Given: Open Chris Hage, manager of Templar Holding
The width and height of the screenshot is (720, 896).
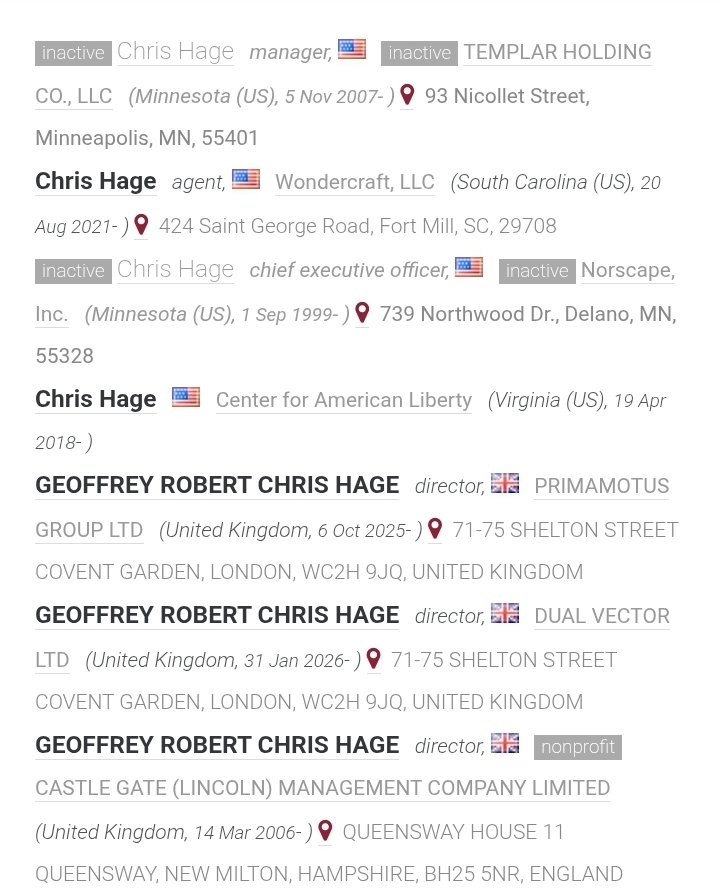Looking at the screenshot, I should tap(175, 51).
